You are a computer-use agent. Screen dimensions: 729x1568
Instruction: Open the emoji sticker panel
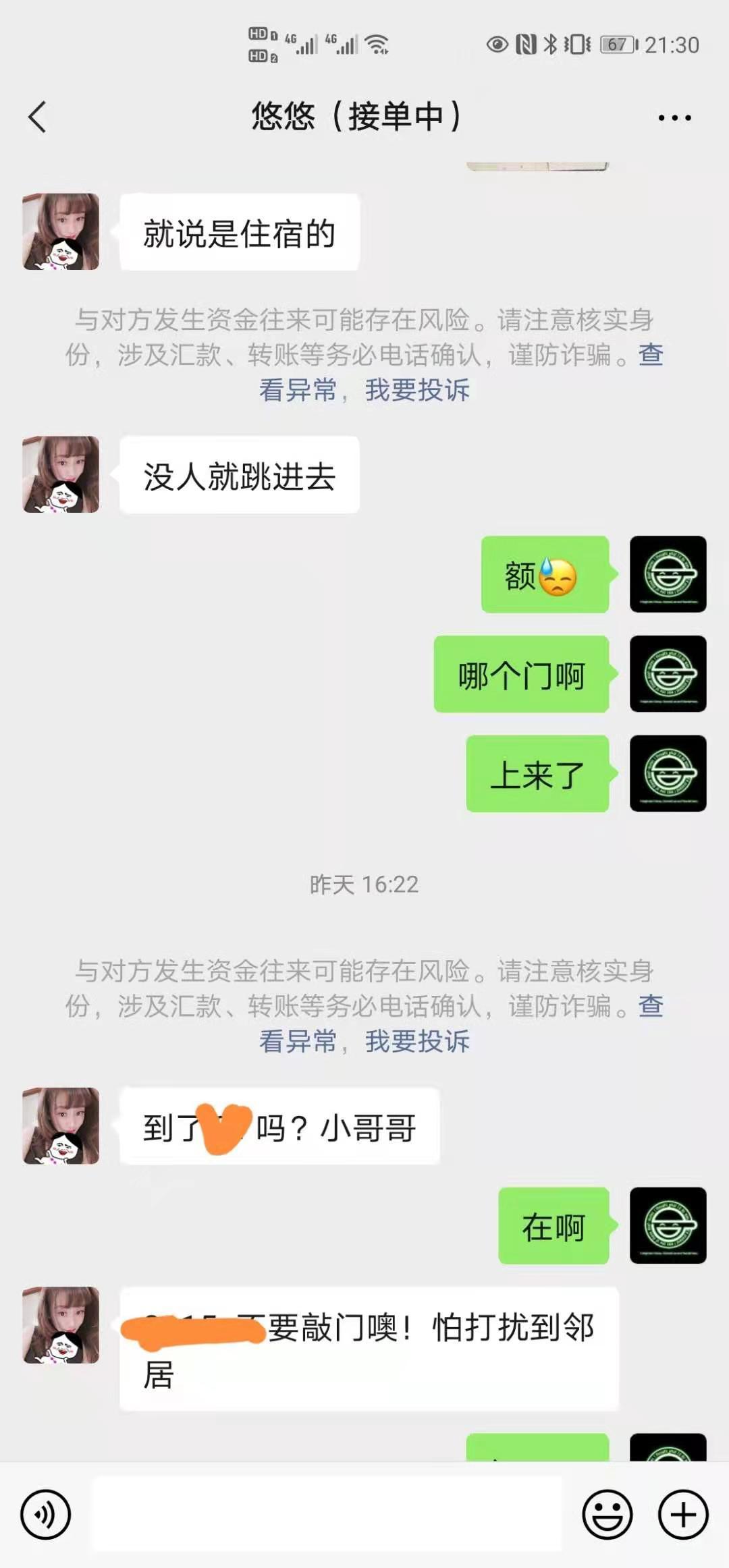pos(607,1515)
